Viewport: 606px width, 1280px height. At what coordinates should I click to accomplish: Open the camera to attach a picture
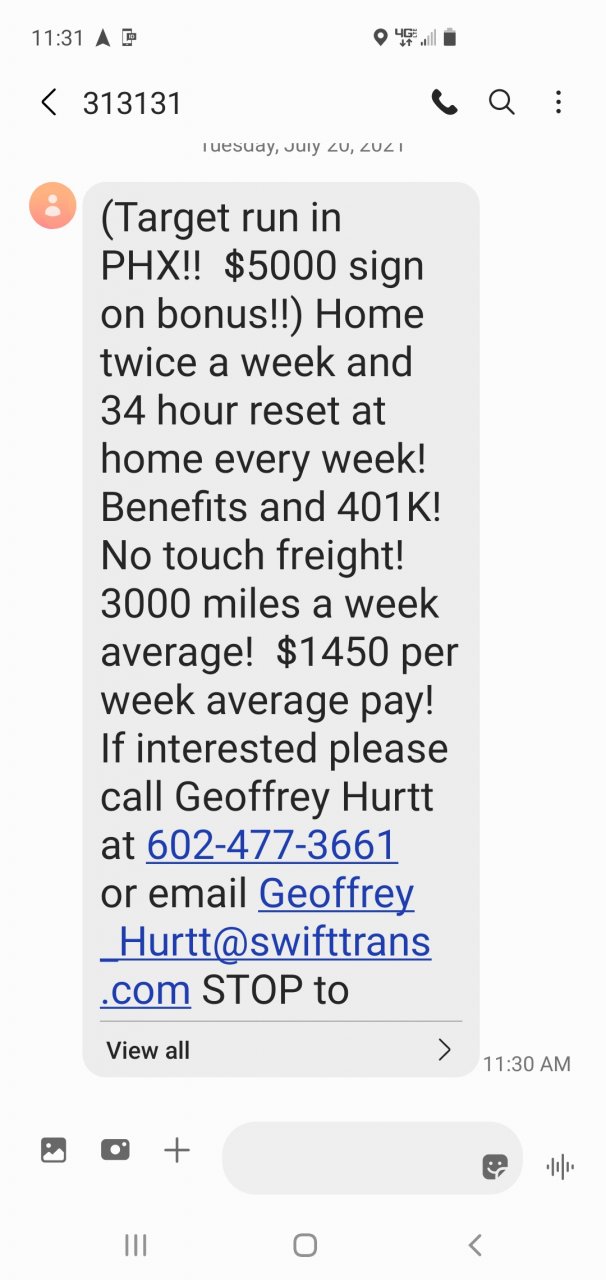click(x=115, y=1150)
